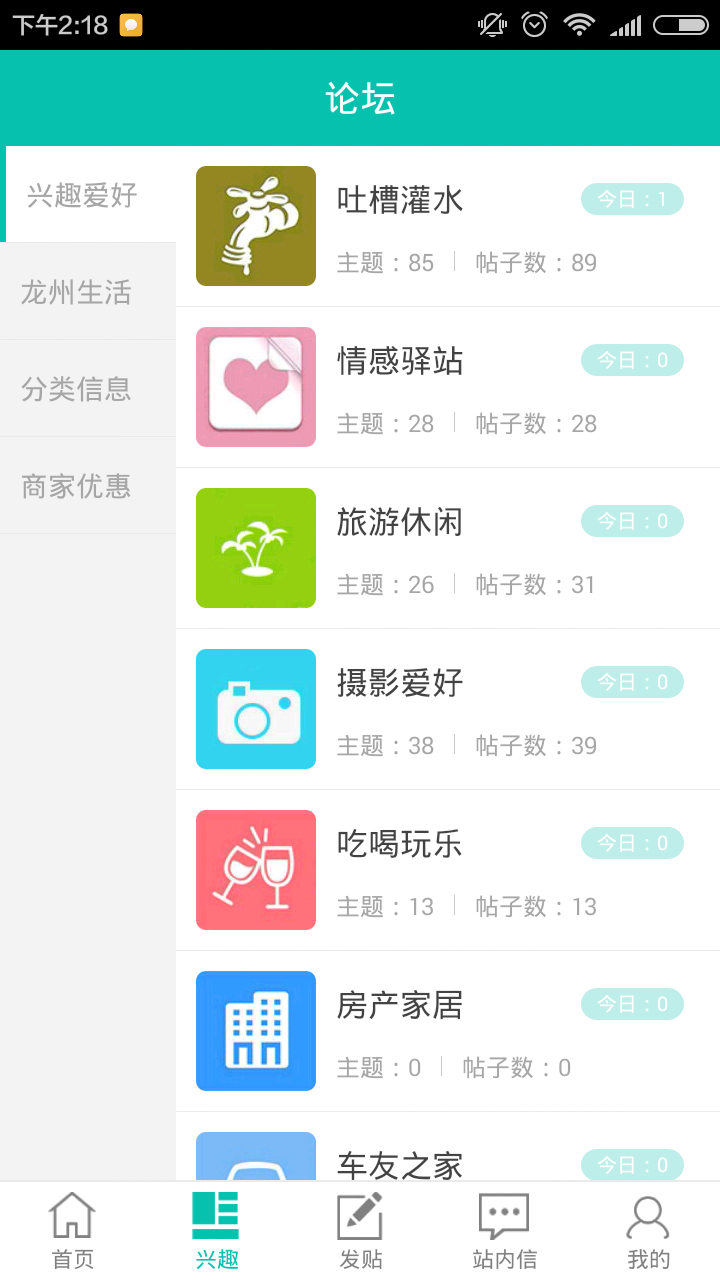The image size is (720, 1280).
Task: Open the 情感驿站 forum via its title
Action: click(400, 361)
